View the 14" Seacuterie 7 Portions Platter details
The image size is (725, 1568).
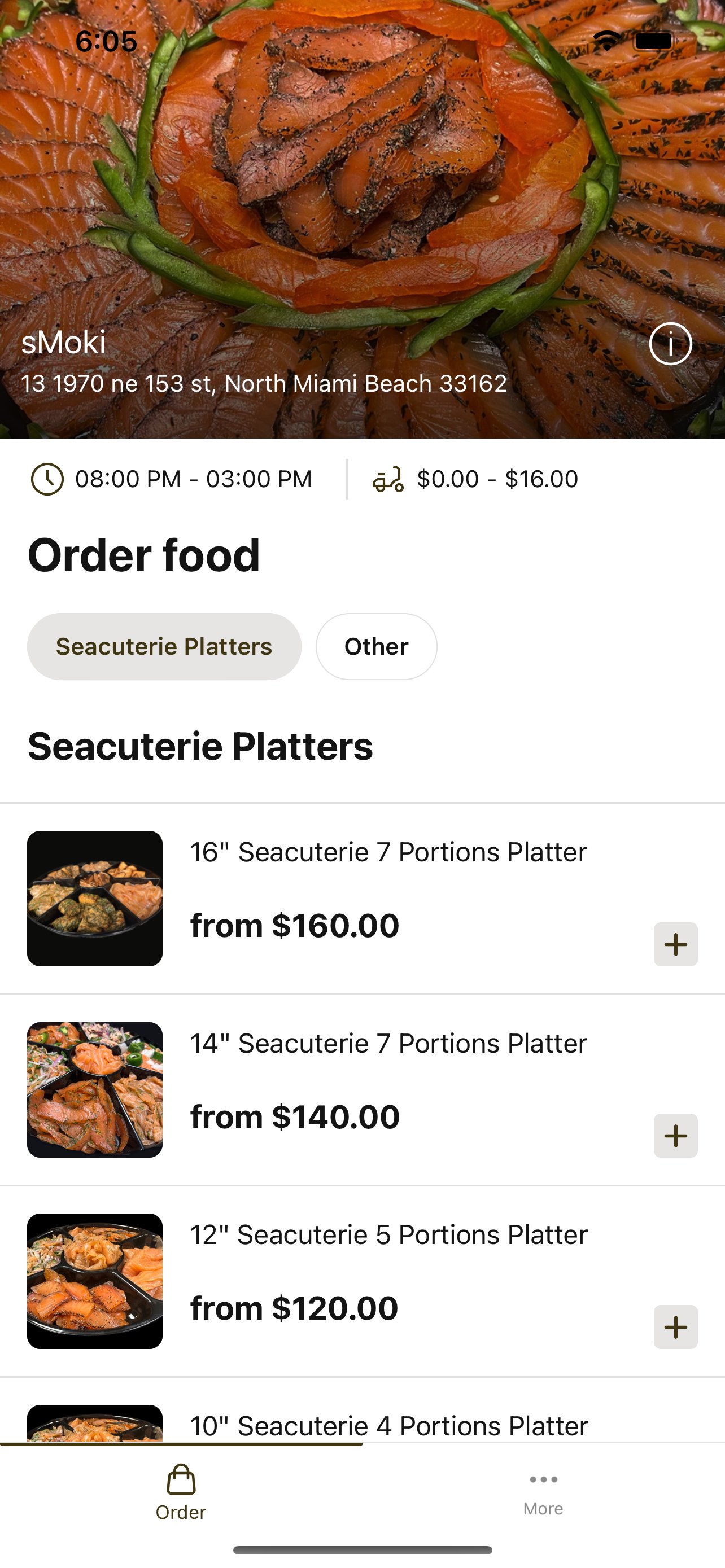[x=388, y=1043]
